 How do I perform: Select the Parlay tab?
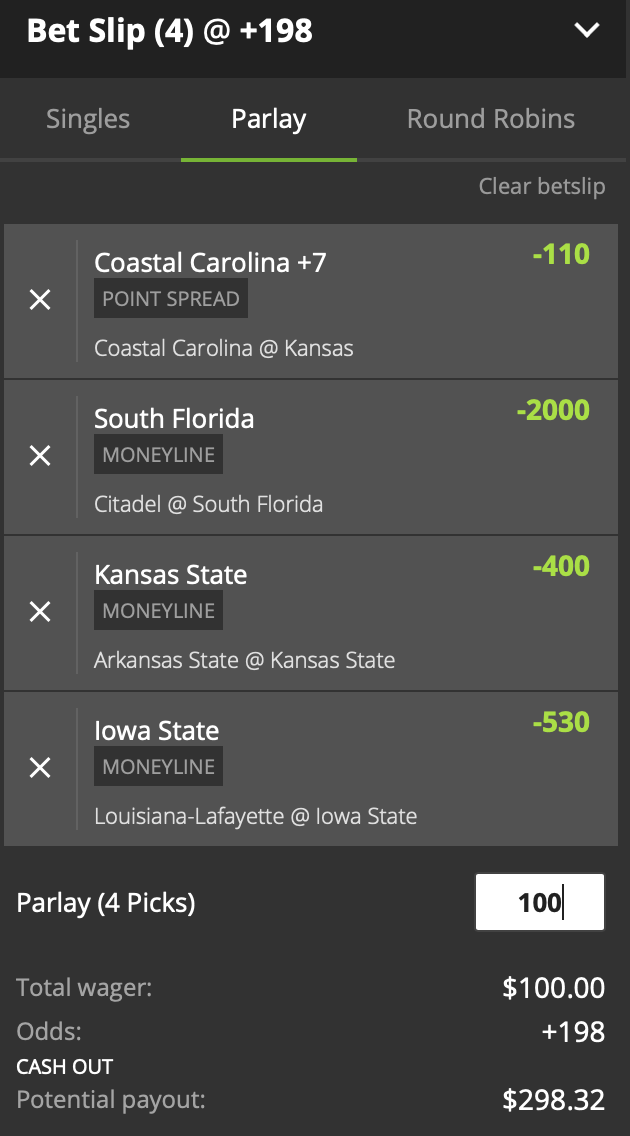(x=268, y=119)
